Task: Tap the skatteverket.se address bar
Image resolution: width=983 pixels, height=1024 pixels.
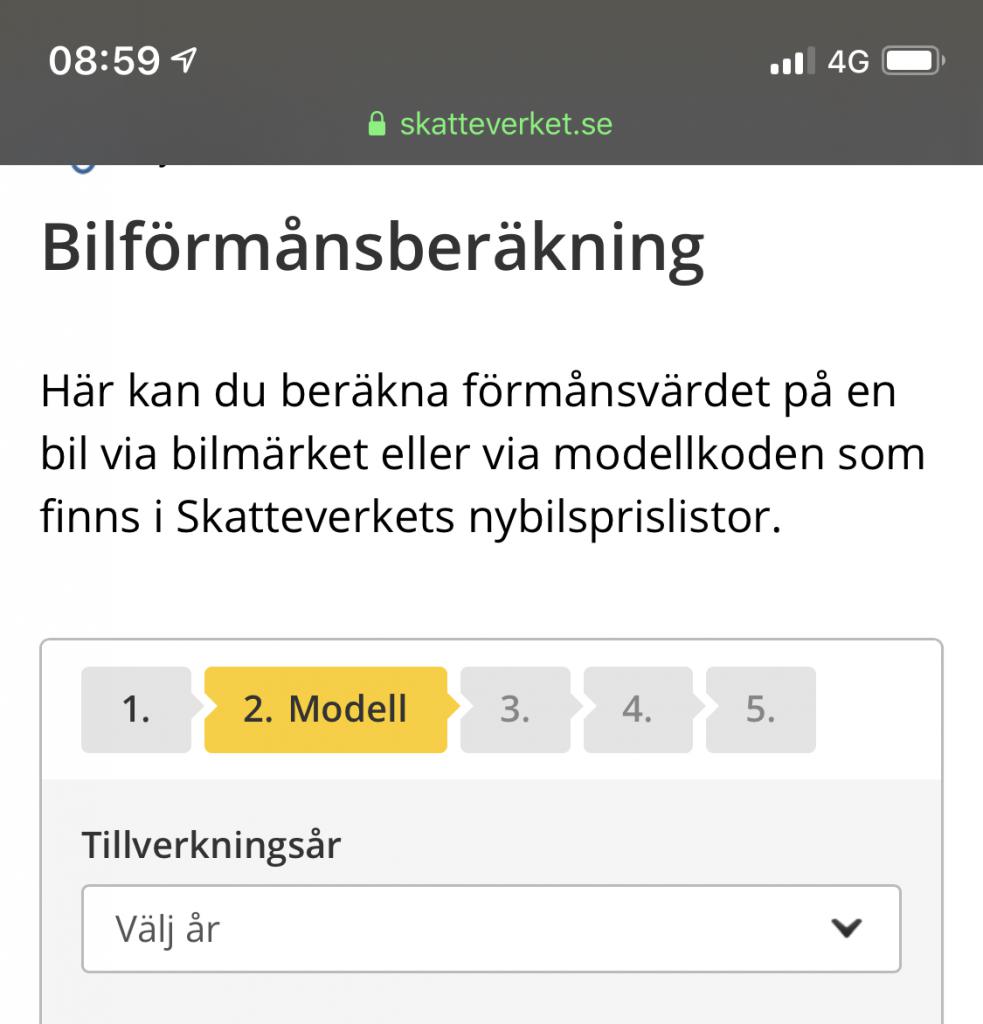Action: point(491,124)
